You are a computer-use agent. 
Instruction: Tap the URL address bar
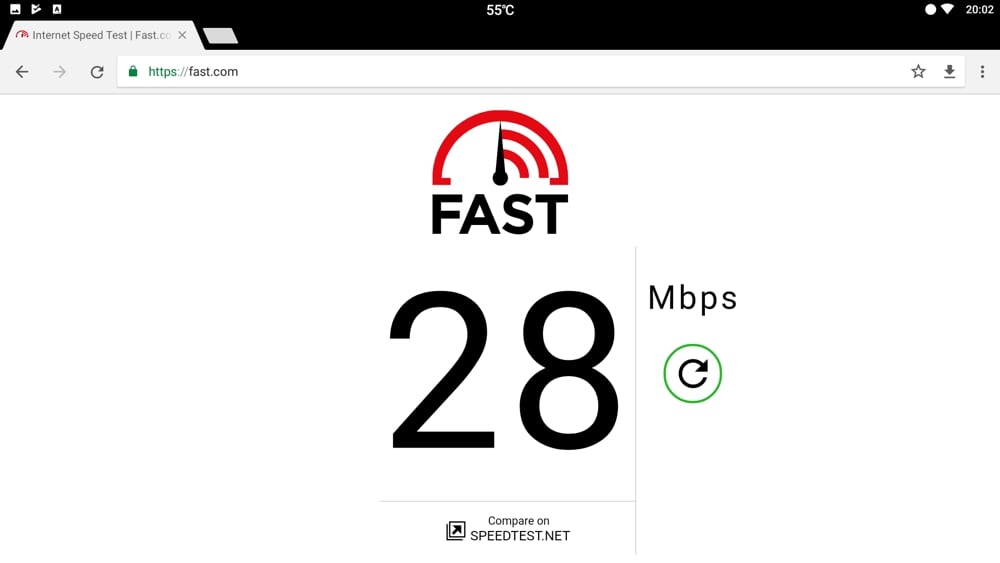click(500, 72)
